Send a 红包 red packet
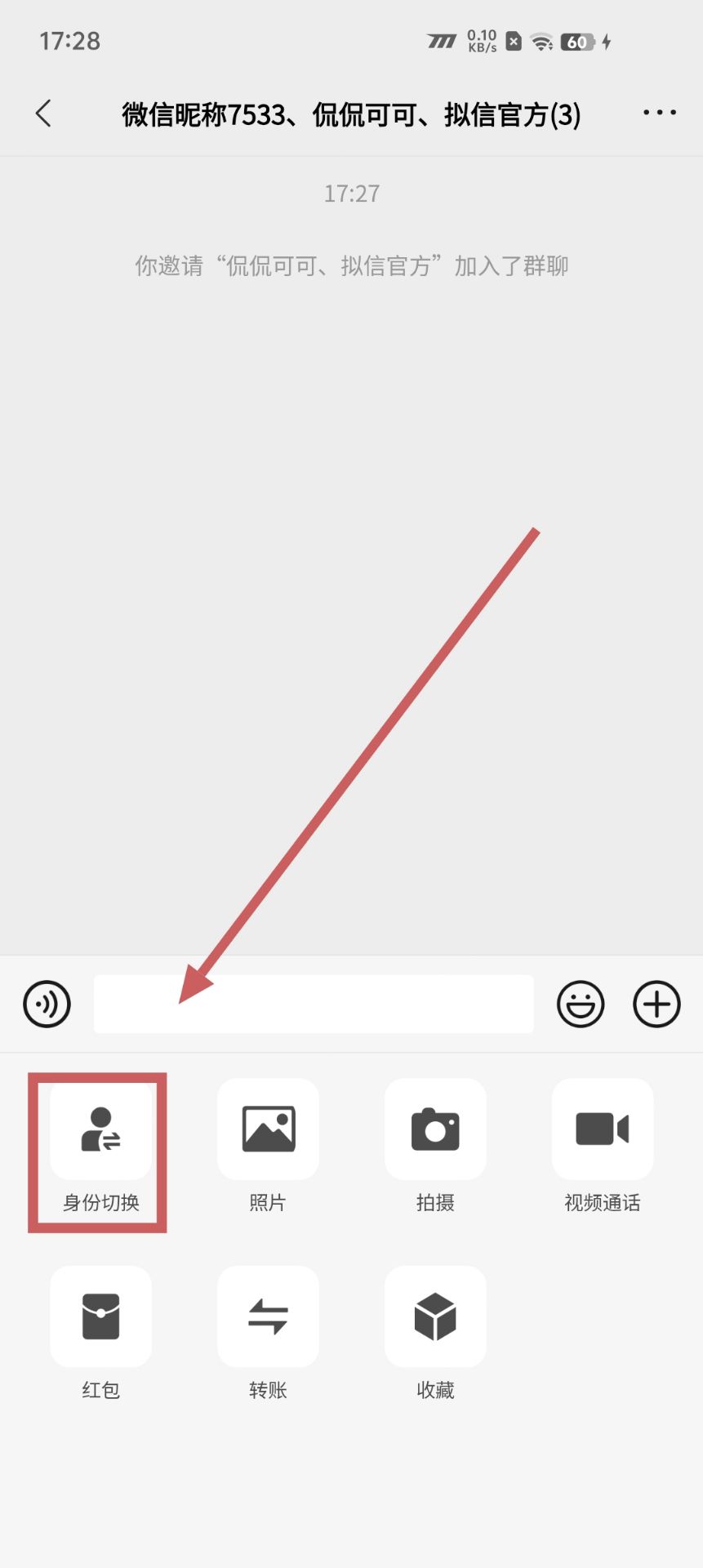703x1568 pixels. pyautogui.click(x=100, y=1316)
